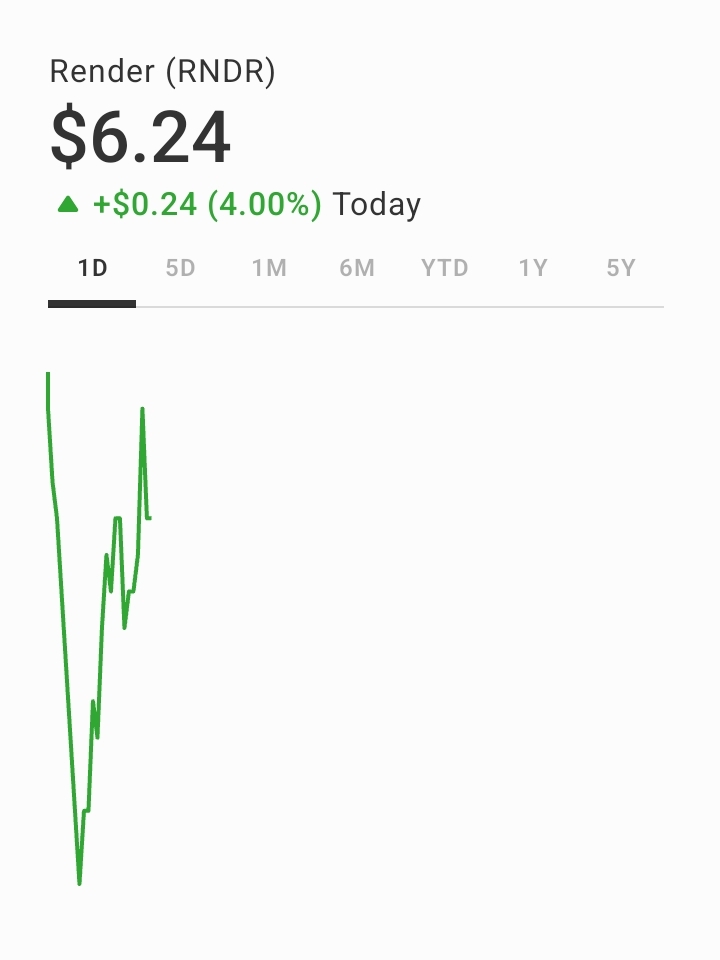Show the 5Y price history
The image size is (720, 960).
620,268
